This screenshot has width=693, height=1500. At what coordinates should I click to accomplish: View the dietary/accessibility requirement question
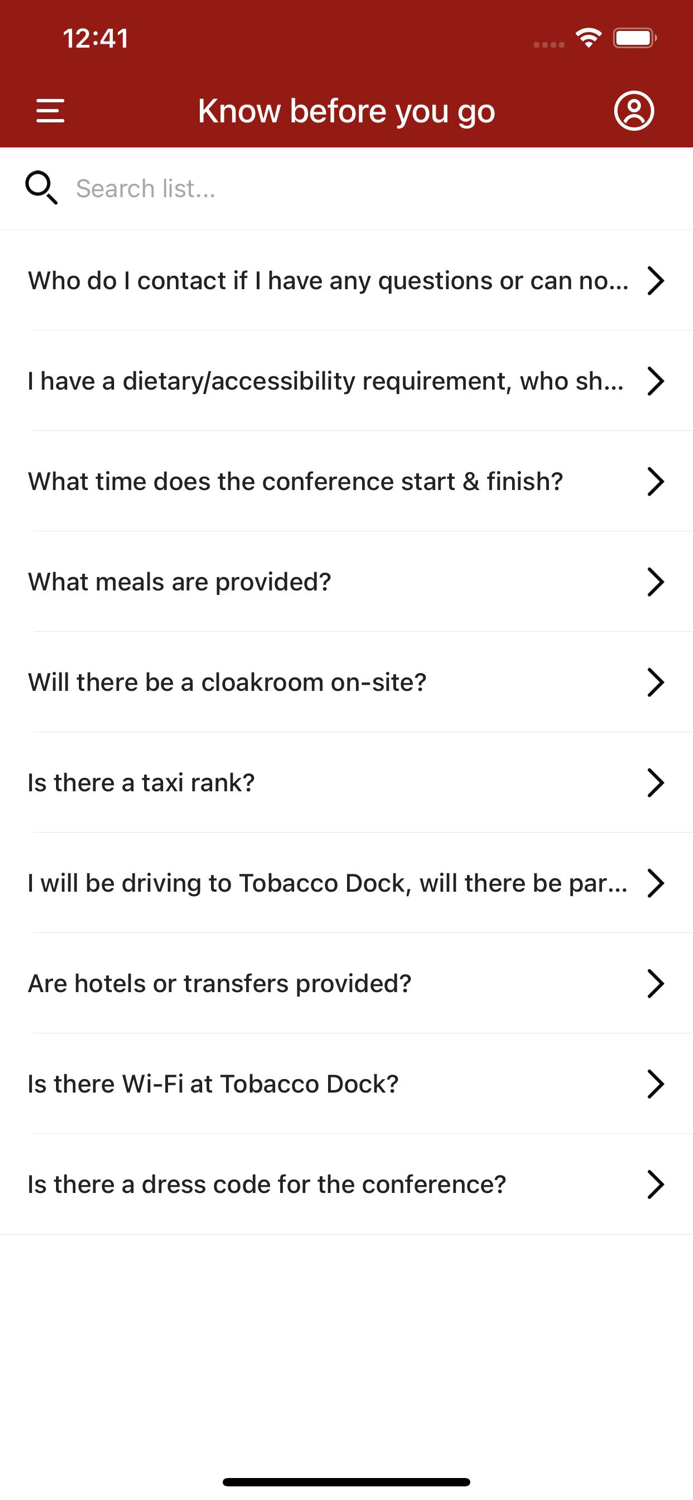pos(346,381)
